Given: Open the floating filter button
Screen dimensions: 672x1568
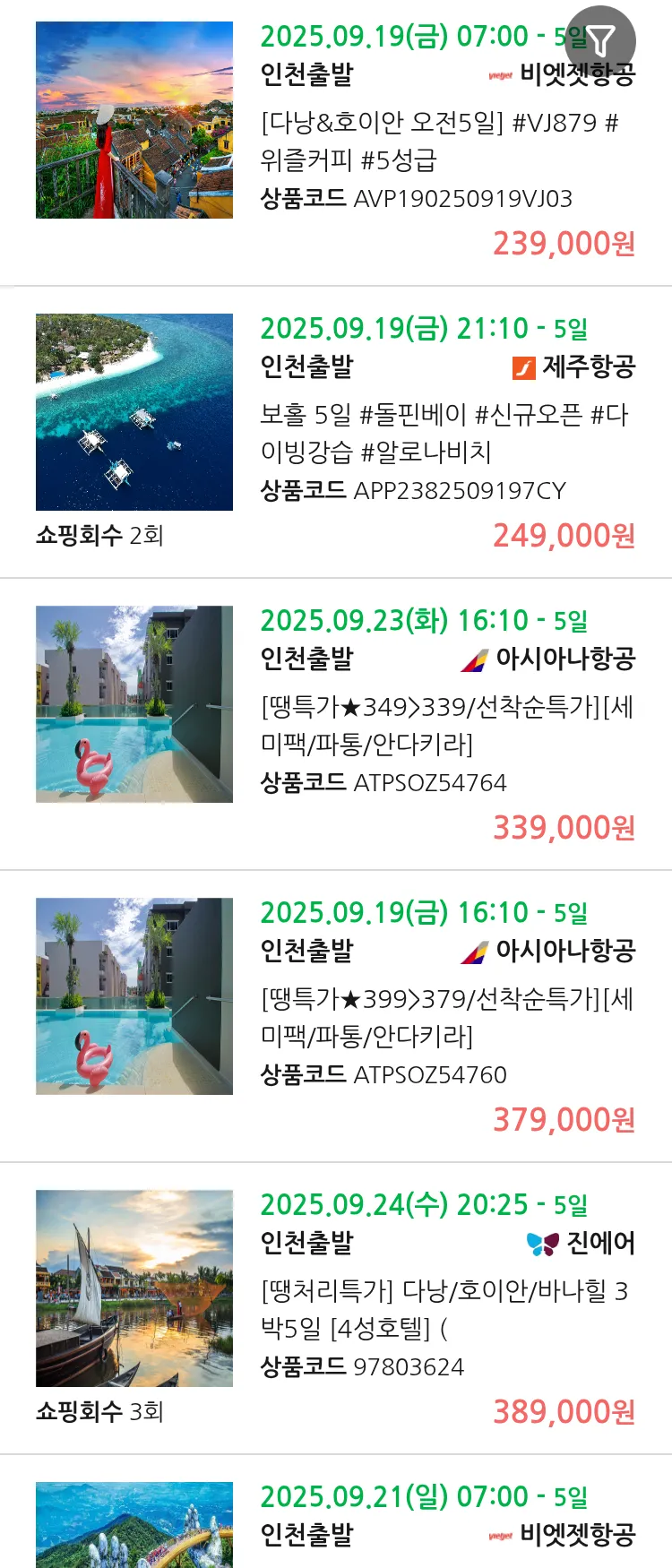Looking at the screenshot, I should (601, 40).
